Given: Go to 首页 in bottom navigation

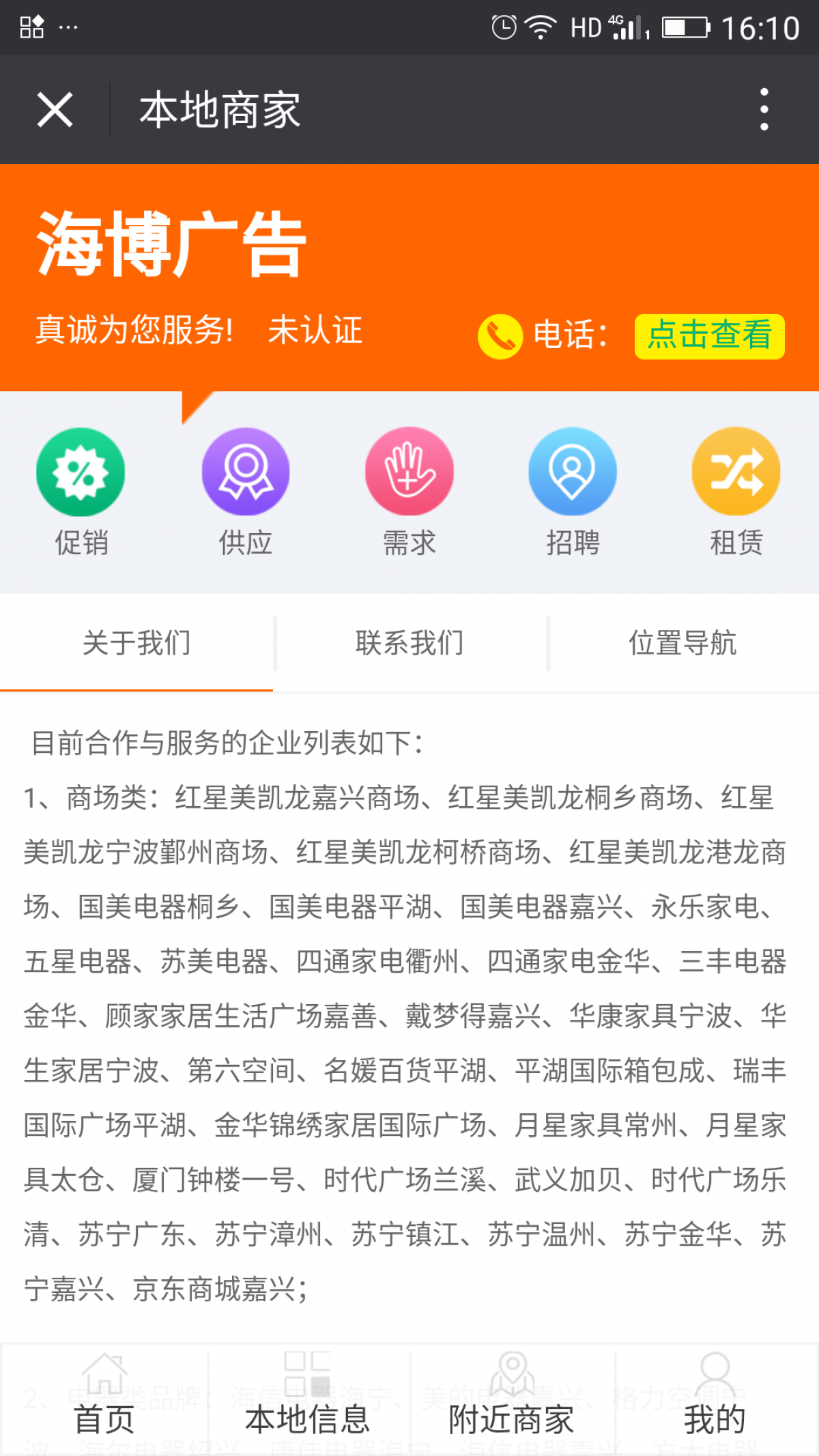Looking at the screenshot, I should 104,1399.
